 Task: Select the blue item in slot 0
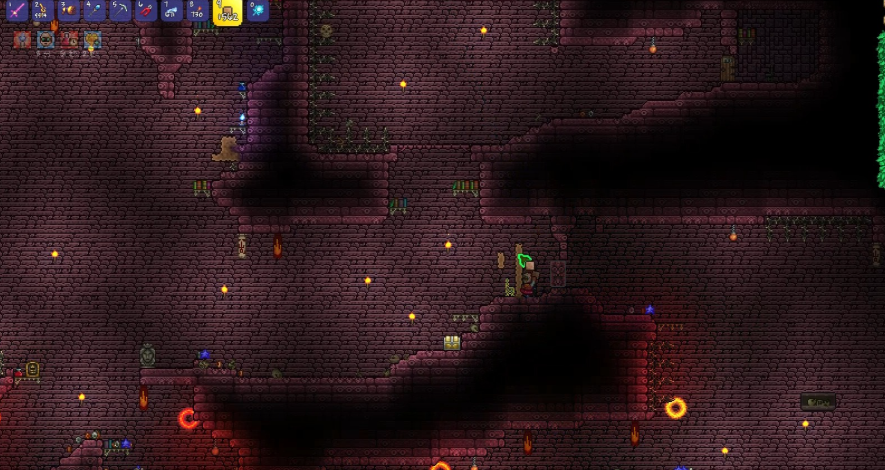coord(258,11)
